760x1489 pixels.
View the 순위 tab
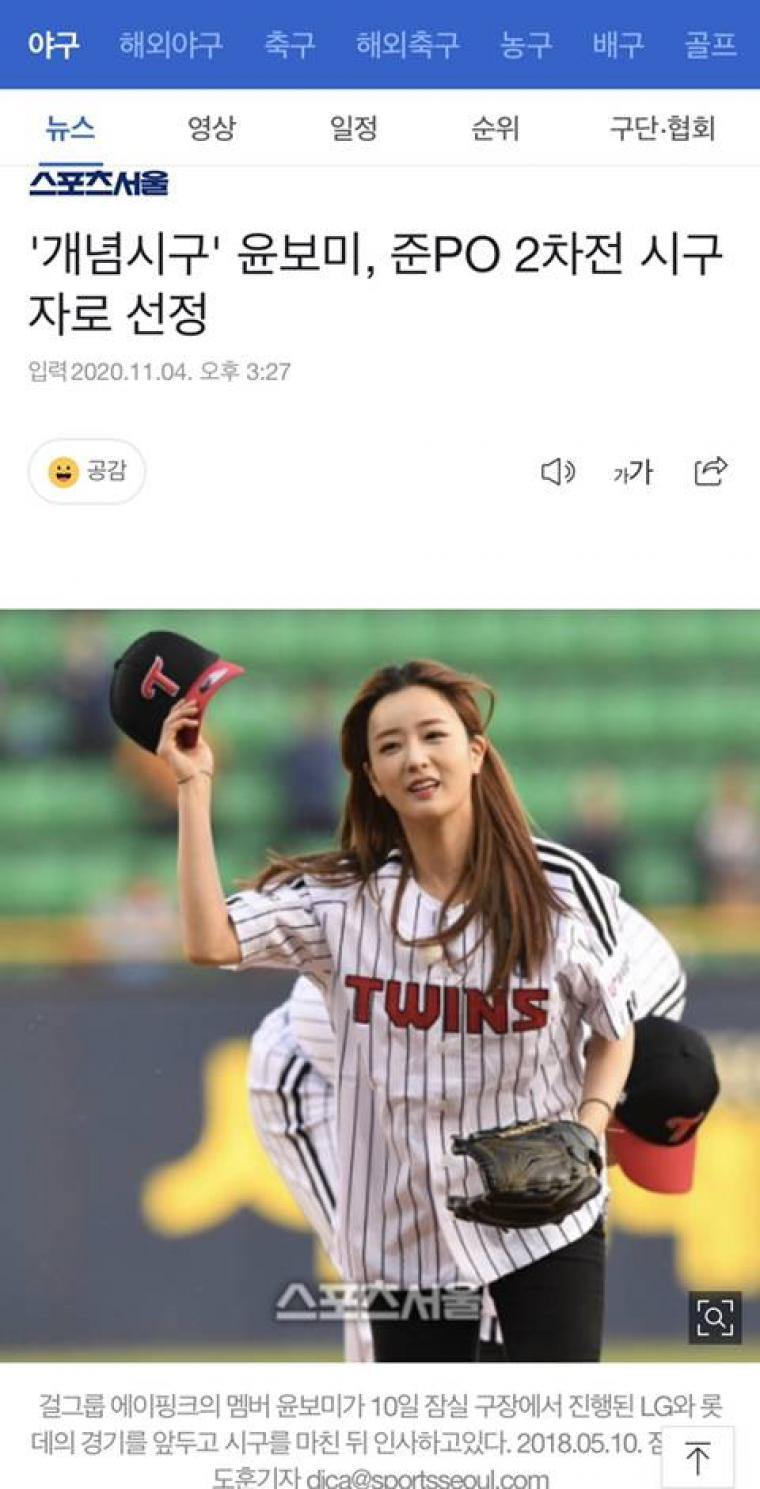click(496, 128)
